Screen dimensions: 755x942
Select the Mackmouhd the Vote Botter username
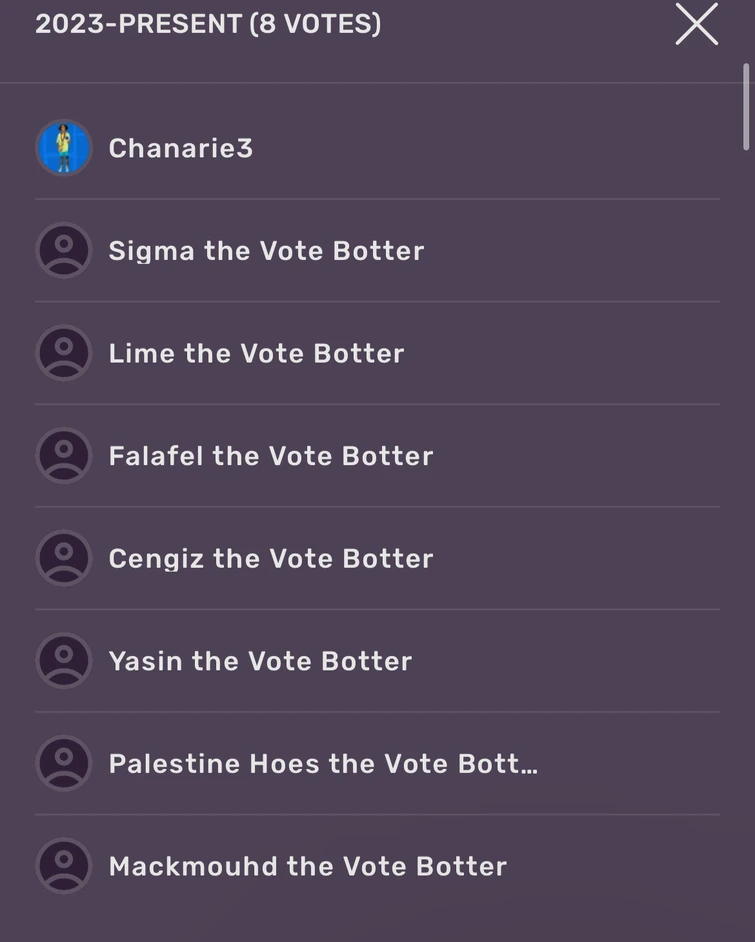pos(307,865)
